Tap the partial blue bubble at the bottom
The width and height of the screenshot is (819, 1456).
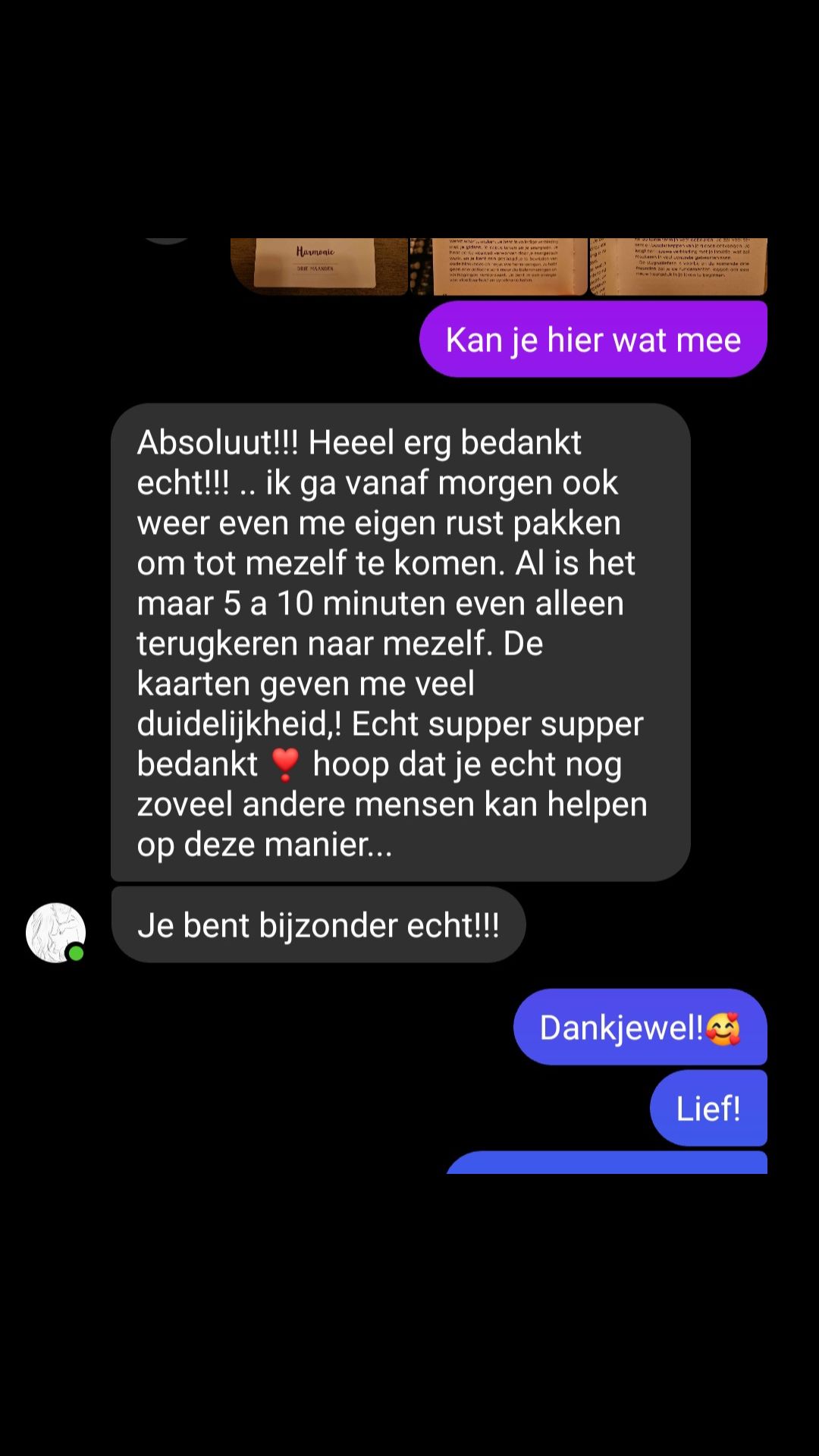[x=607, y=1164]
